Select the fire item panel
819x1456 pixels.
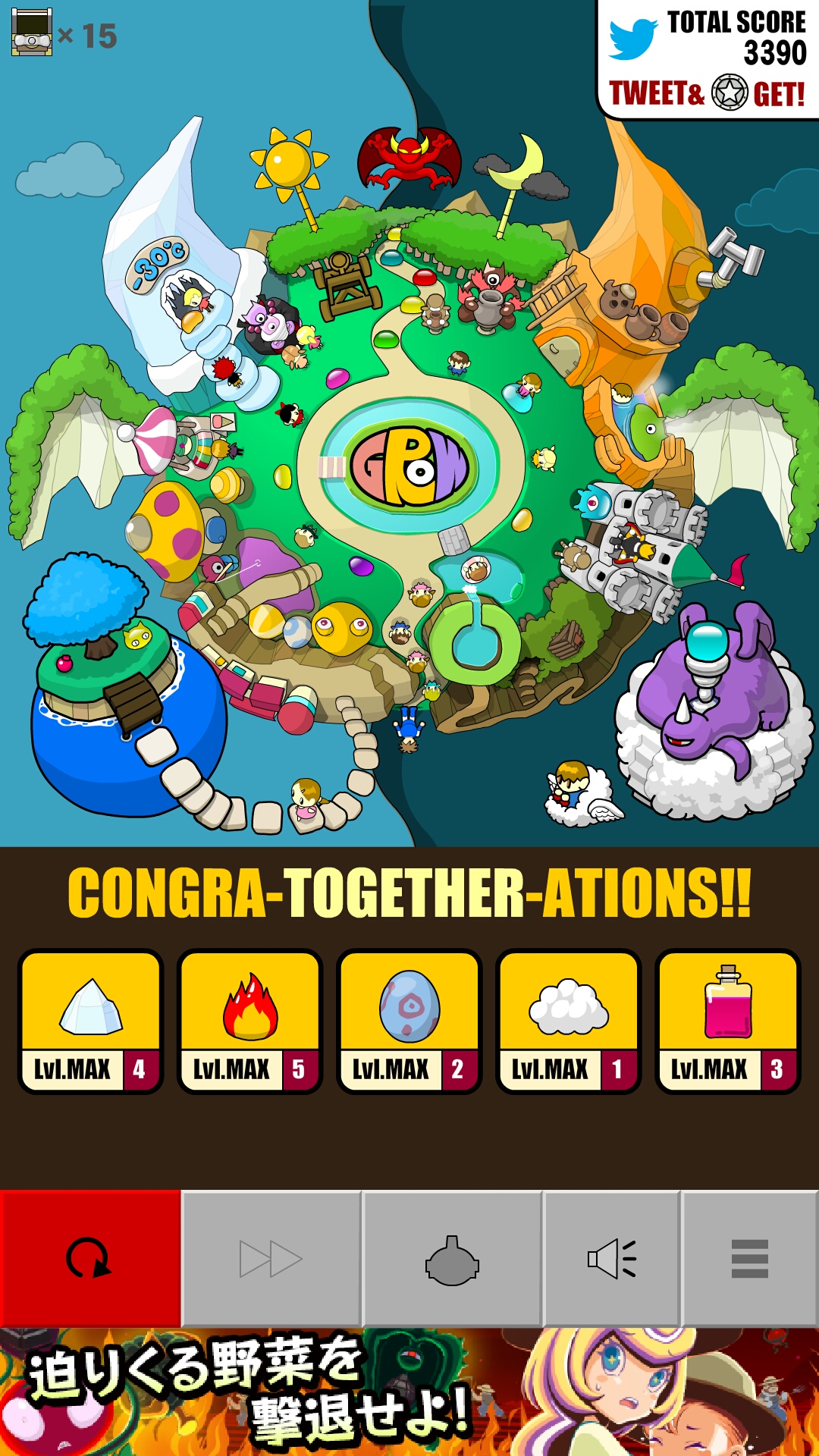[250, 1021]
